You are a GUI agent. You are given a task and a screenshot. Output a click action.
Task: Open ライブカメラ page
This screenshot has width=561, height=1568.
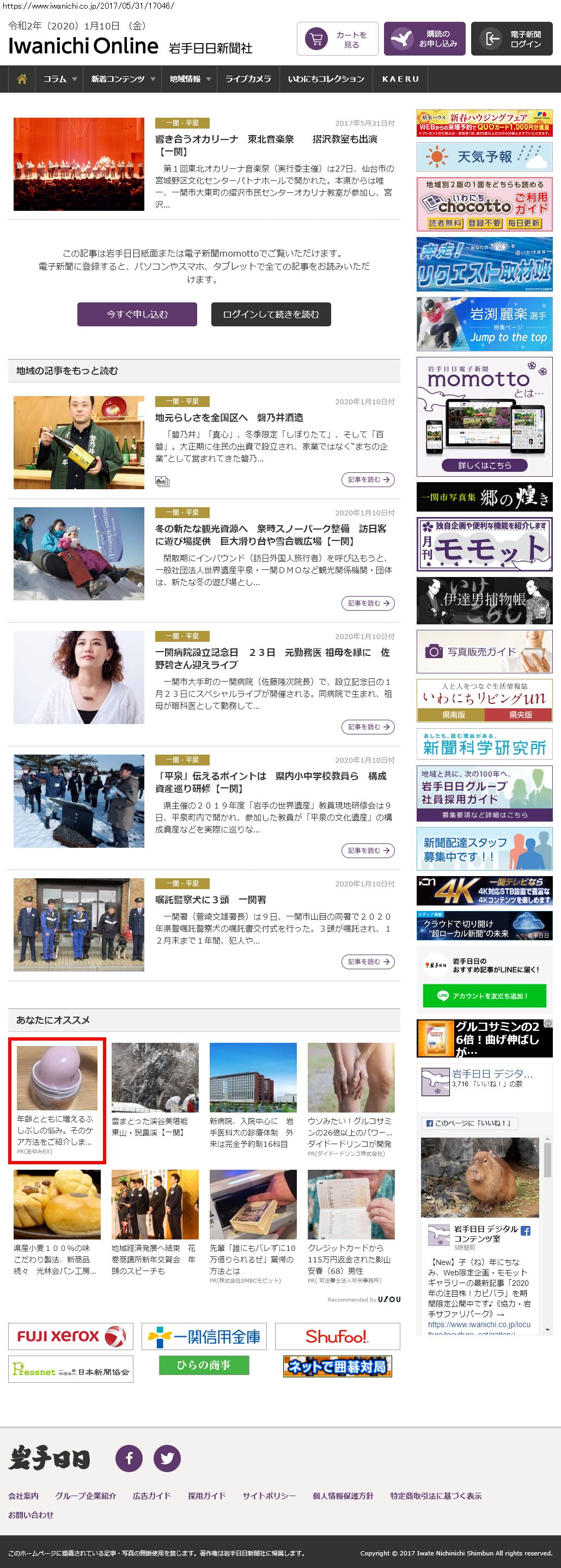tap(248, 79)
